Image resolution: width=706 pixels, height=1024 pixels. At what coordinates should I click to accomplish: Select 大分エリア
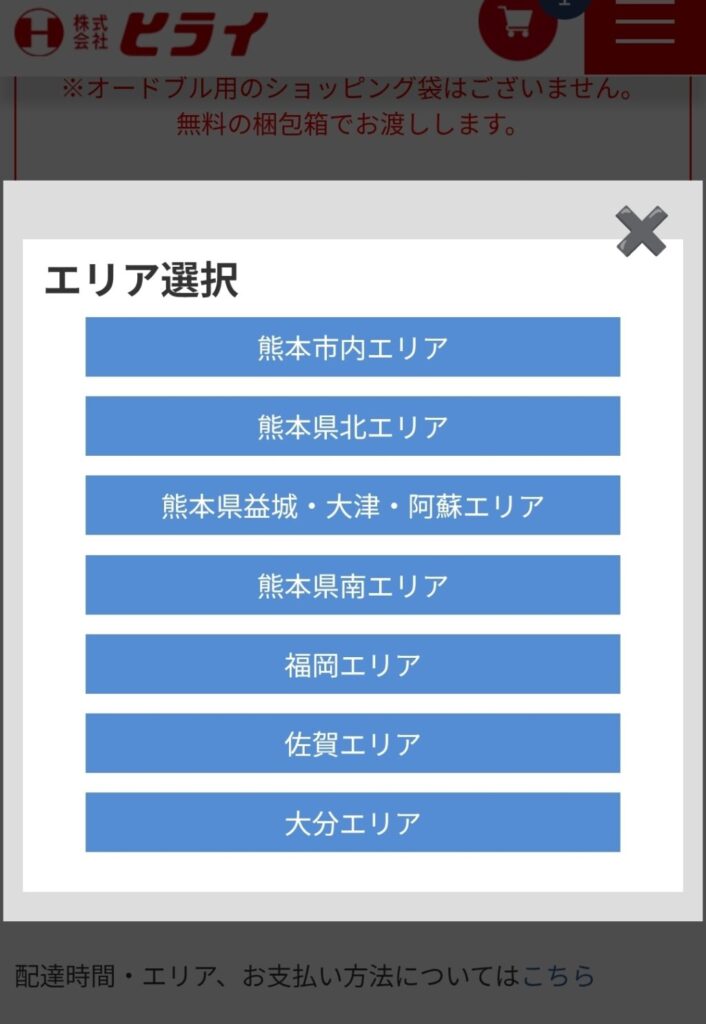352,822
